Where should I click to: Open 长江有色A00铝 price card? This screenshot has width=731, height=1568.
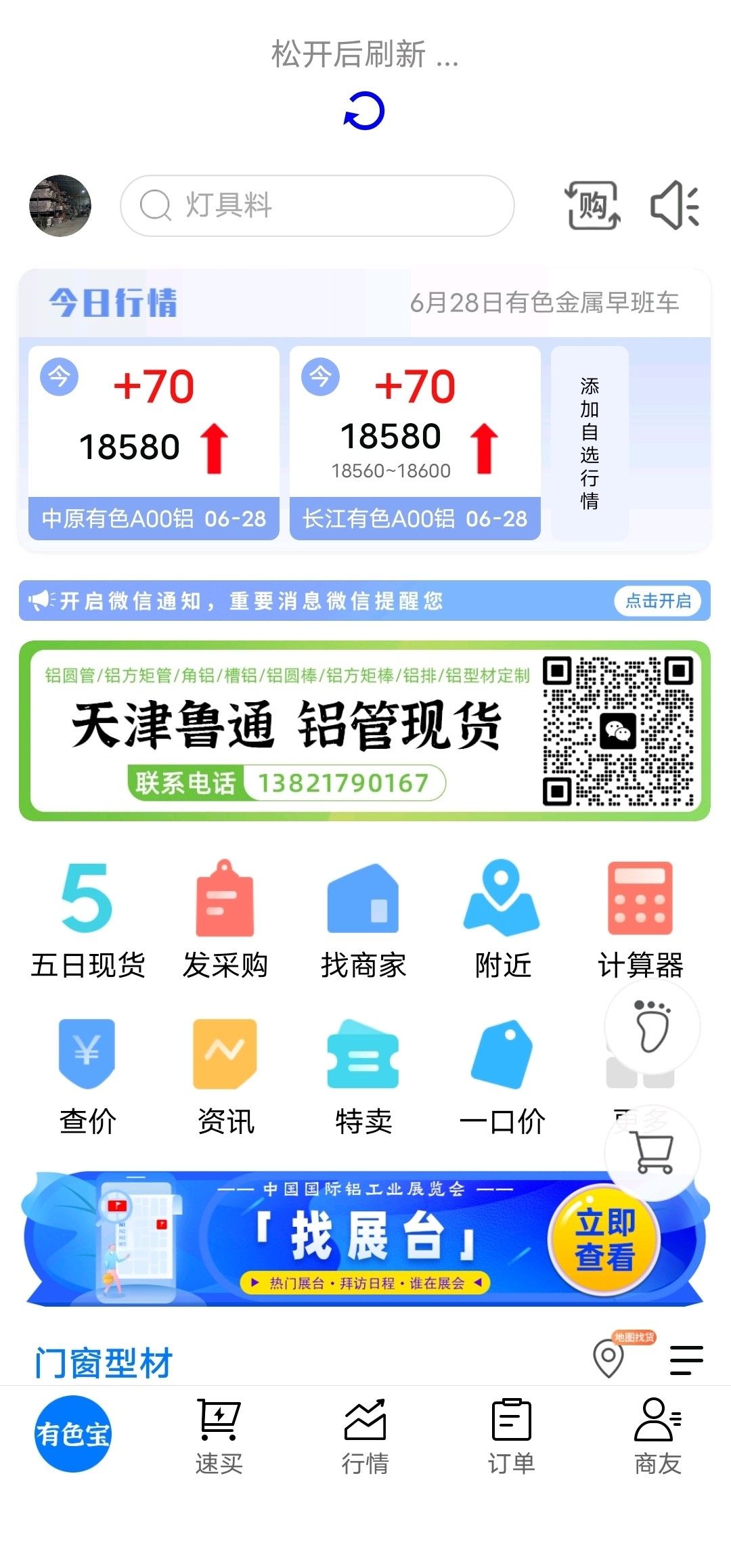pyautogui.click(x=415, y=442)
